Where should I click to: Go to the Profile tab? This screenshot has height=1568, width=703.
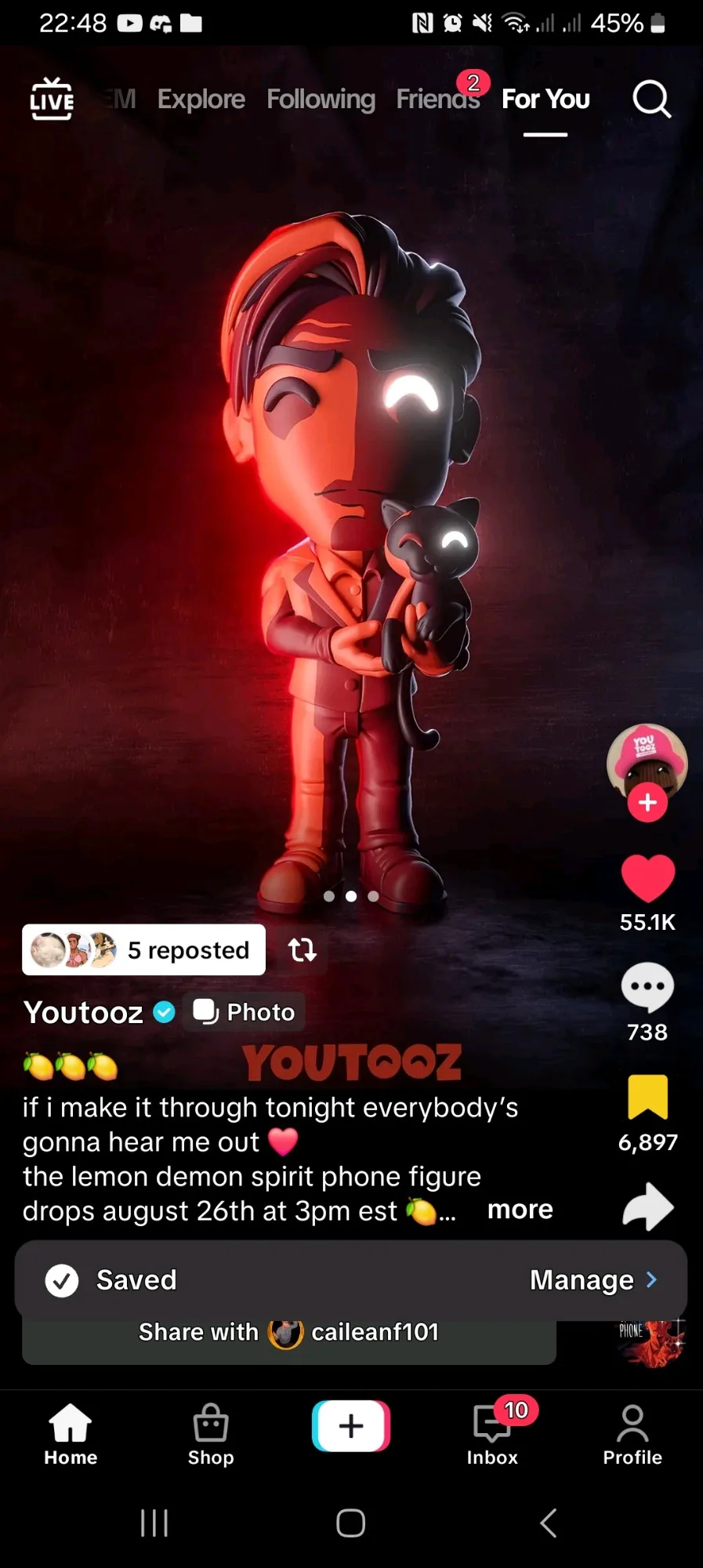[x=632, y=1435]
